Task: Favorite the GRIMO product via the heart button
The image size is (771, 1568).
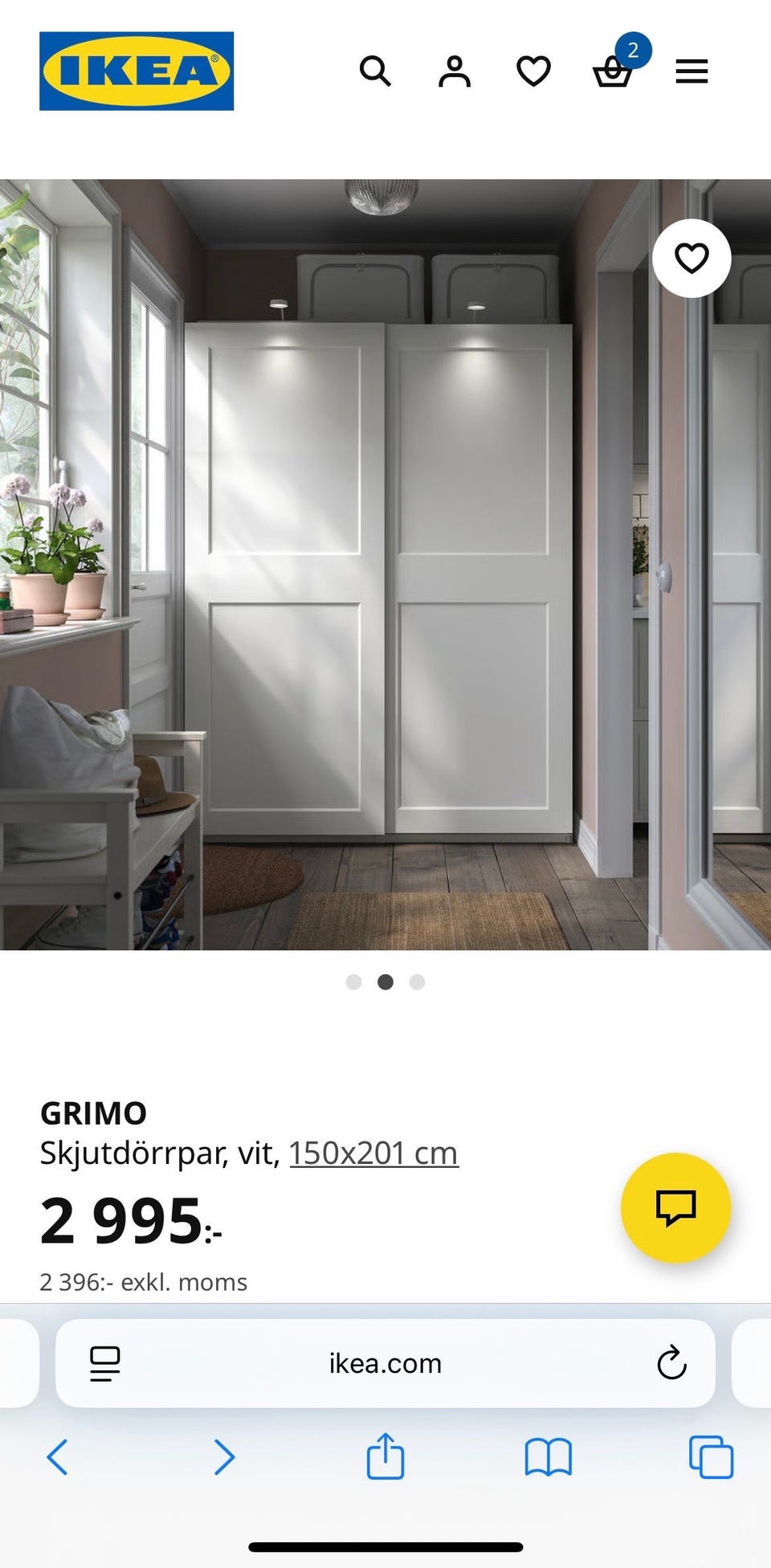Action: tap(691, 257)
